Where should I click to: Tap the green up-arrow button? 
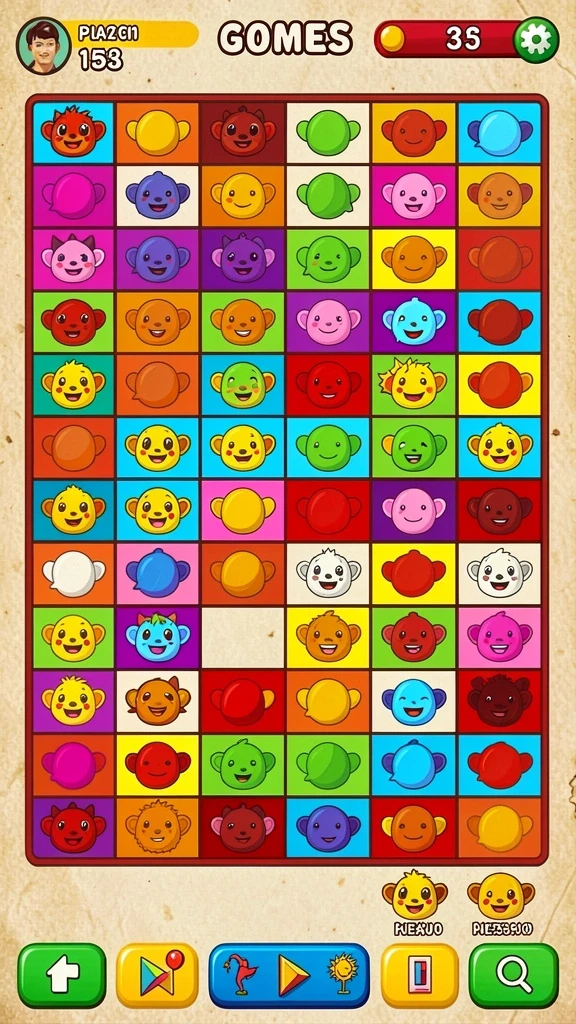coord(61,975)
